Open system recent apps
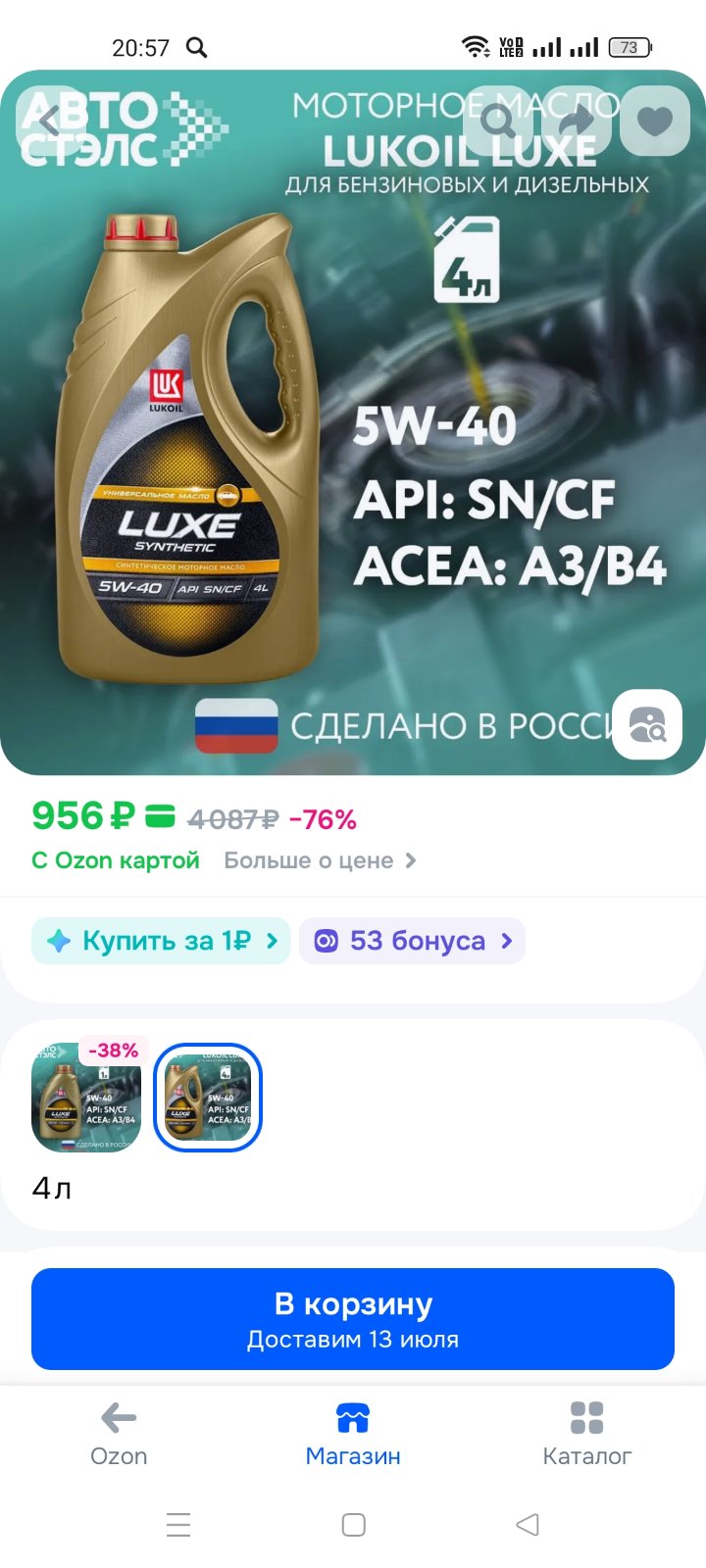This screenshot has height=1568, width=706. pyautogui.click(x=178, y=1525)
